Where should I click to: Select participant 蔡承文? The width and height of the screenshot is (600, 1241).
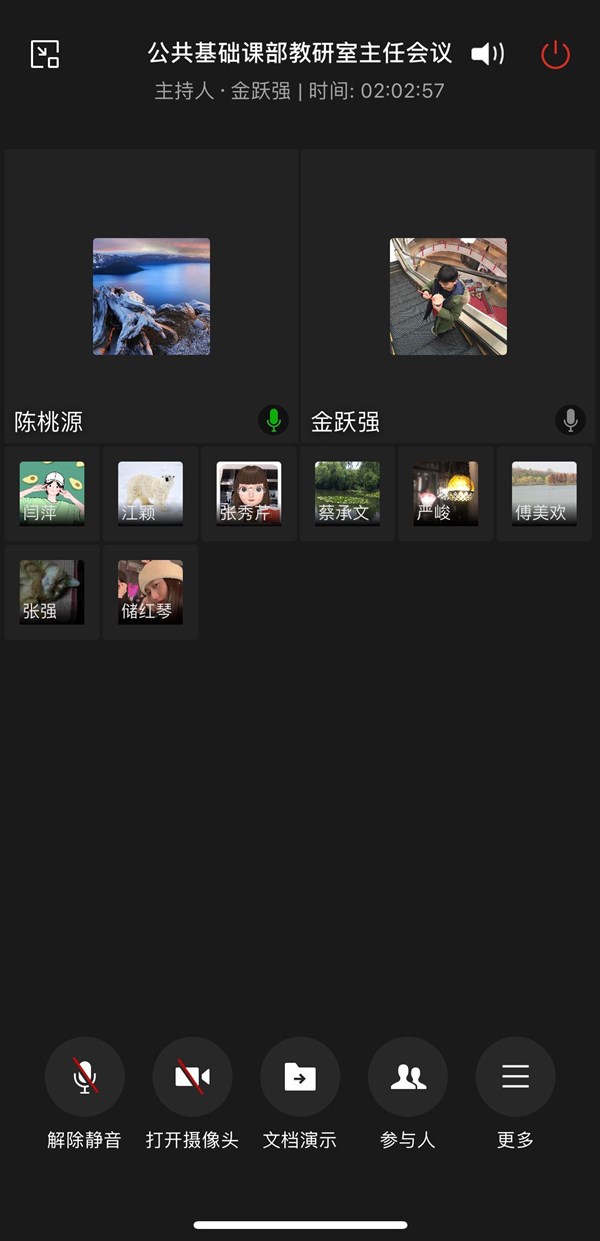[x=347, y=493]
